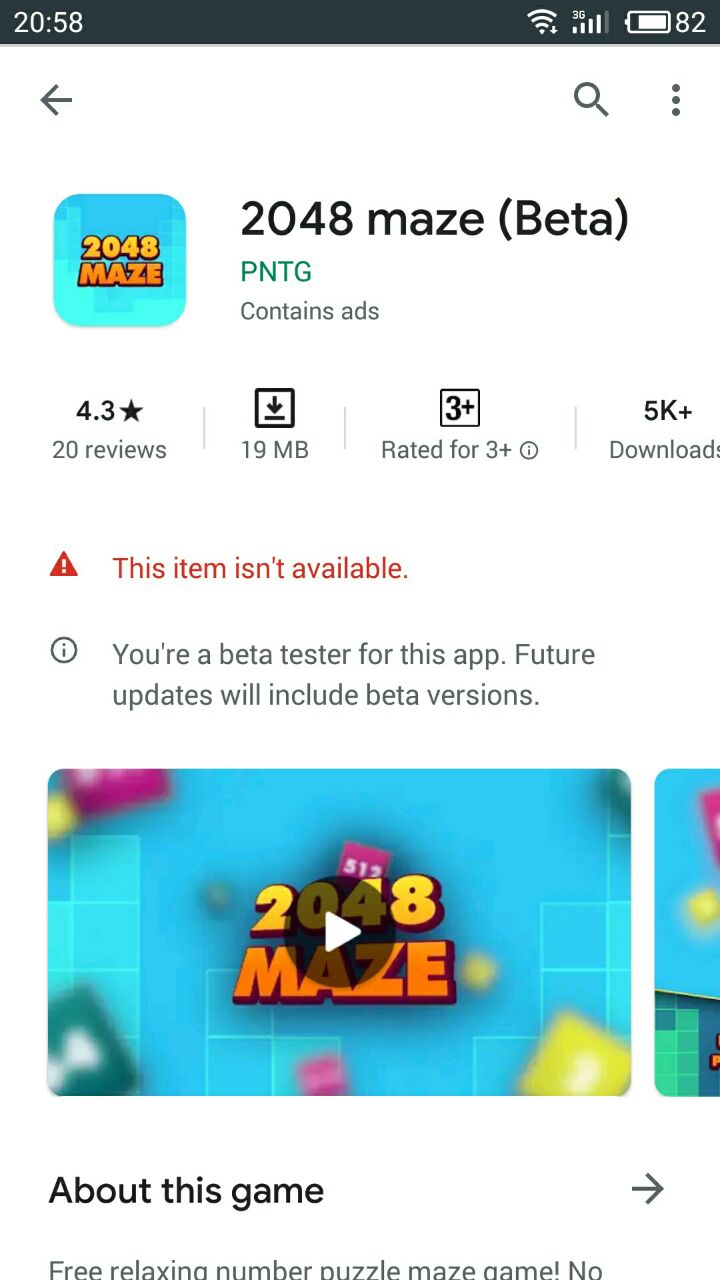Viewport: 720px width, 1280px height.
Task: Open the search magnifier icon
Action: tap(590, 100)
